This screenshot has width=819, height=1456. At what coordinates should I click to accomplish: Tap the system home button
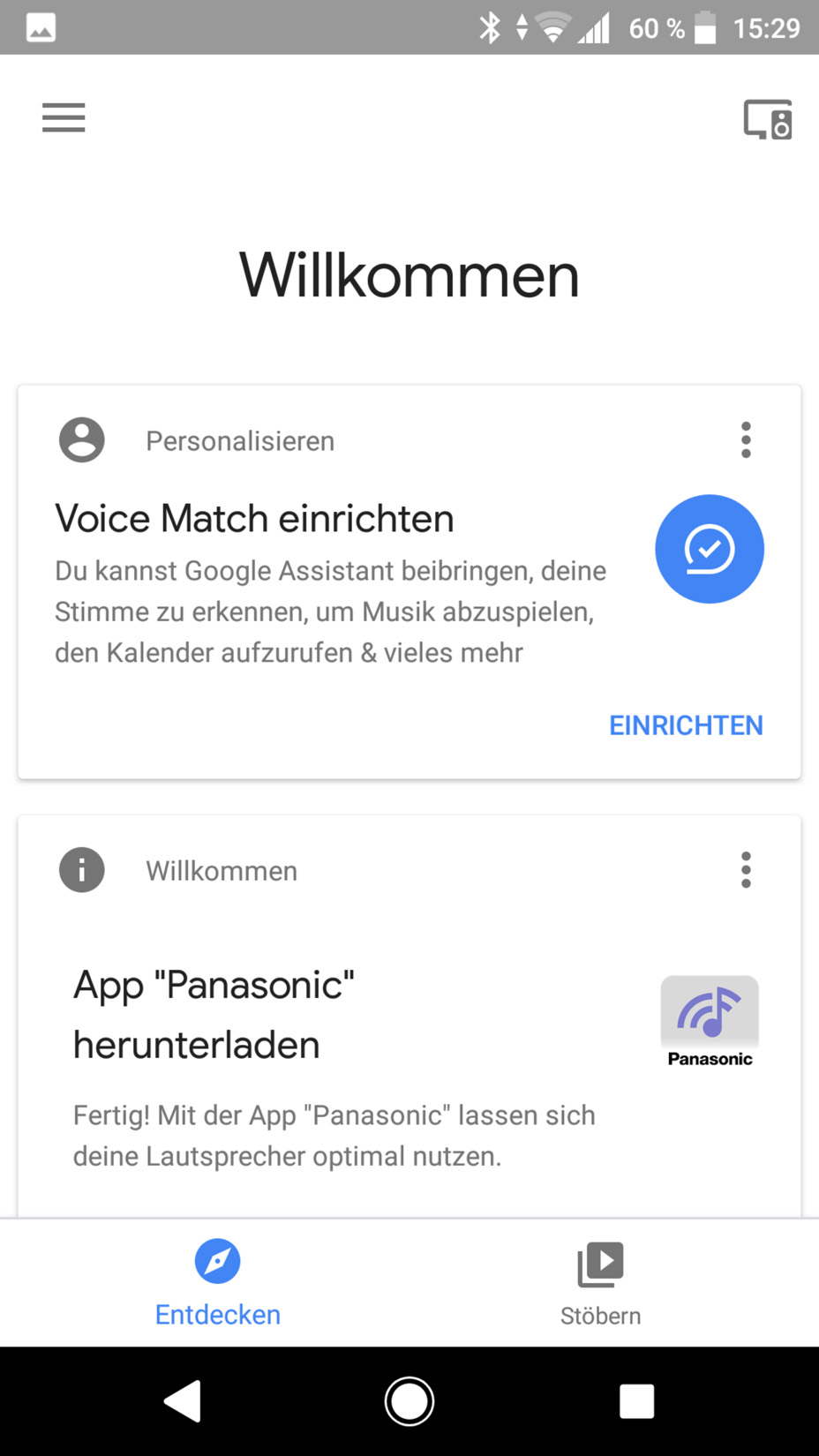coord(409,1400)
